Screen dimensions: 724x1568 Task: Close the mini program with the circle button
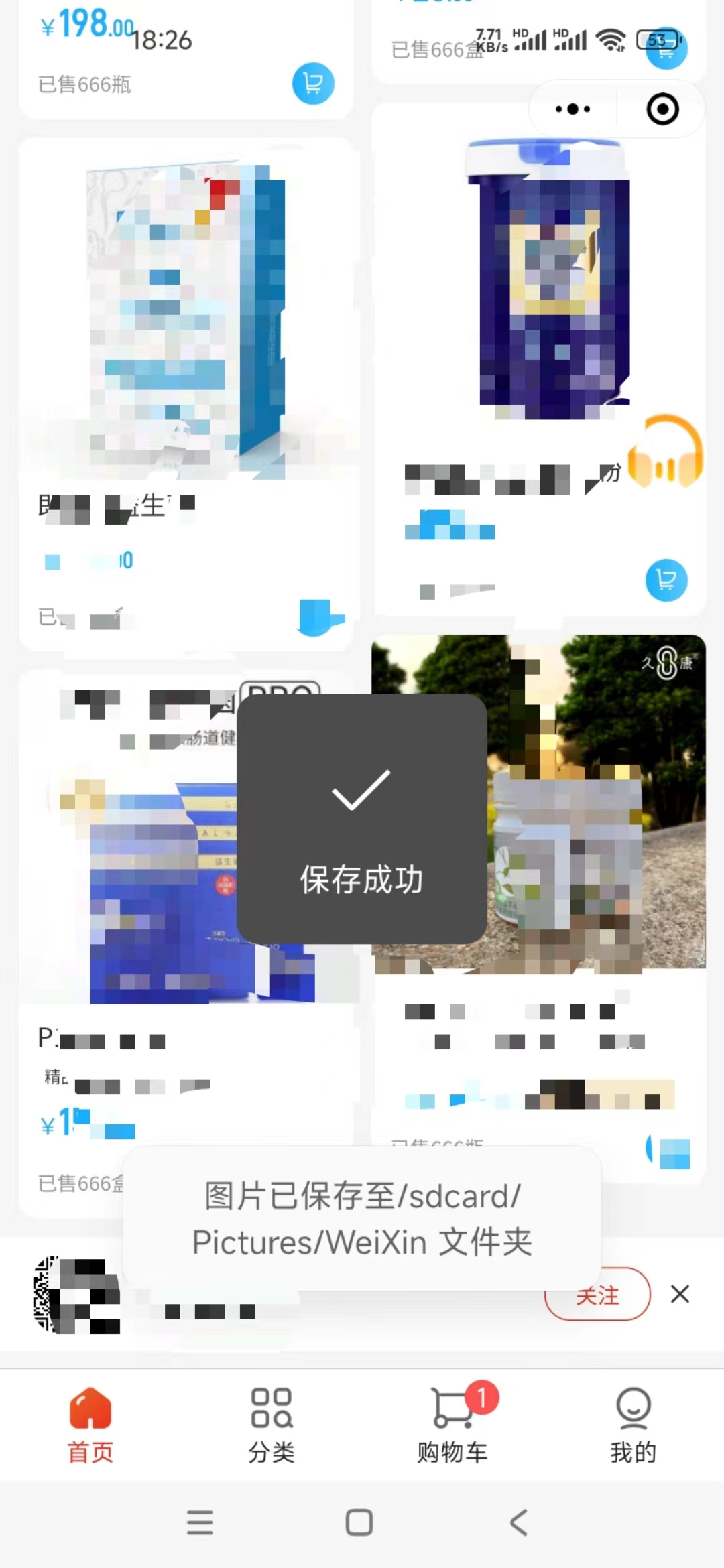click(x=662, y=109)
